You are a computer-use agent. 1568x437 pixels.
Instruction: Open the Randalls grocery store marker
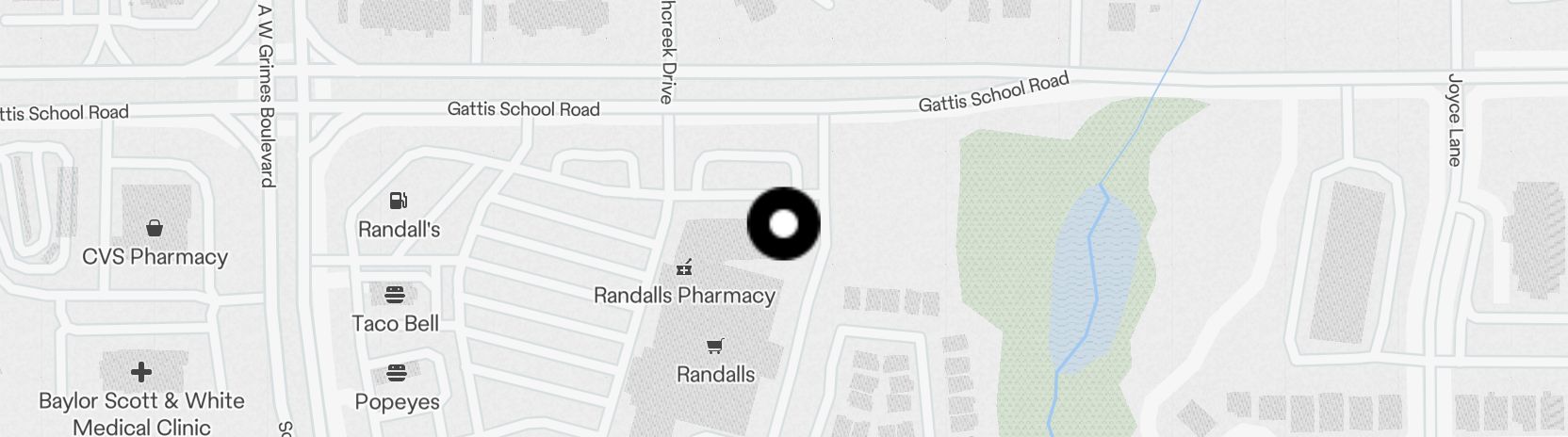(x=715, y=348)
